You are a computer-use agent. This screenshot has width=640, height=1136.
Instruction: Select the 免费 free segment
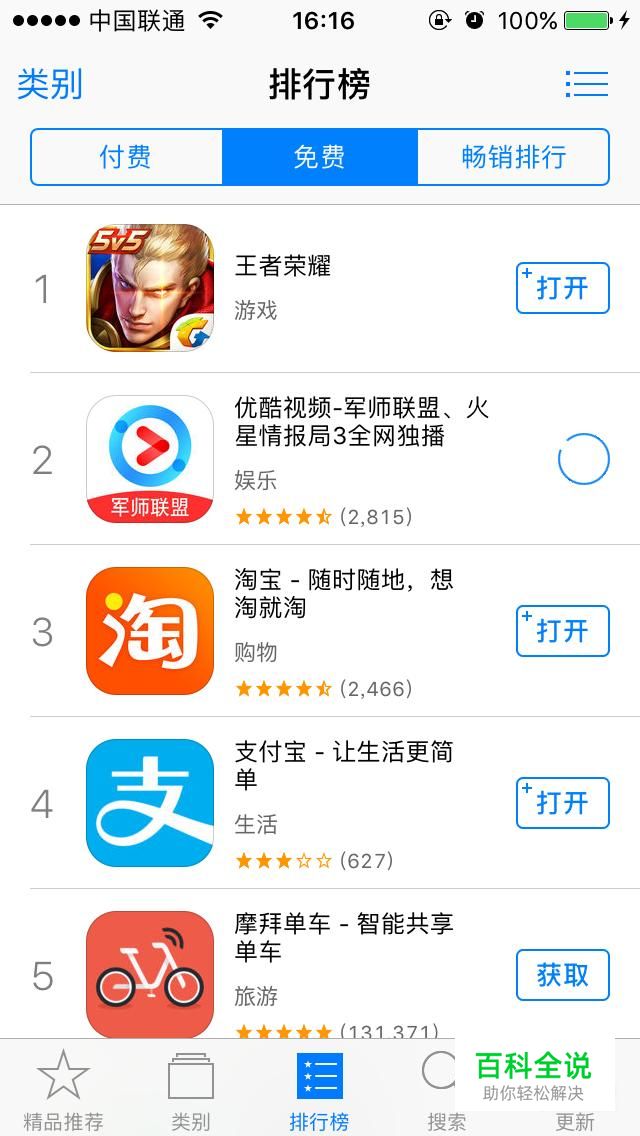(319, 157)
